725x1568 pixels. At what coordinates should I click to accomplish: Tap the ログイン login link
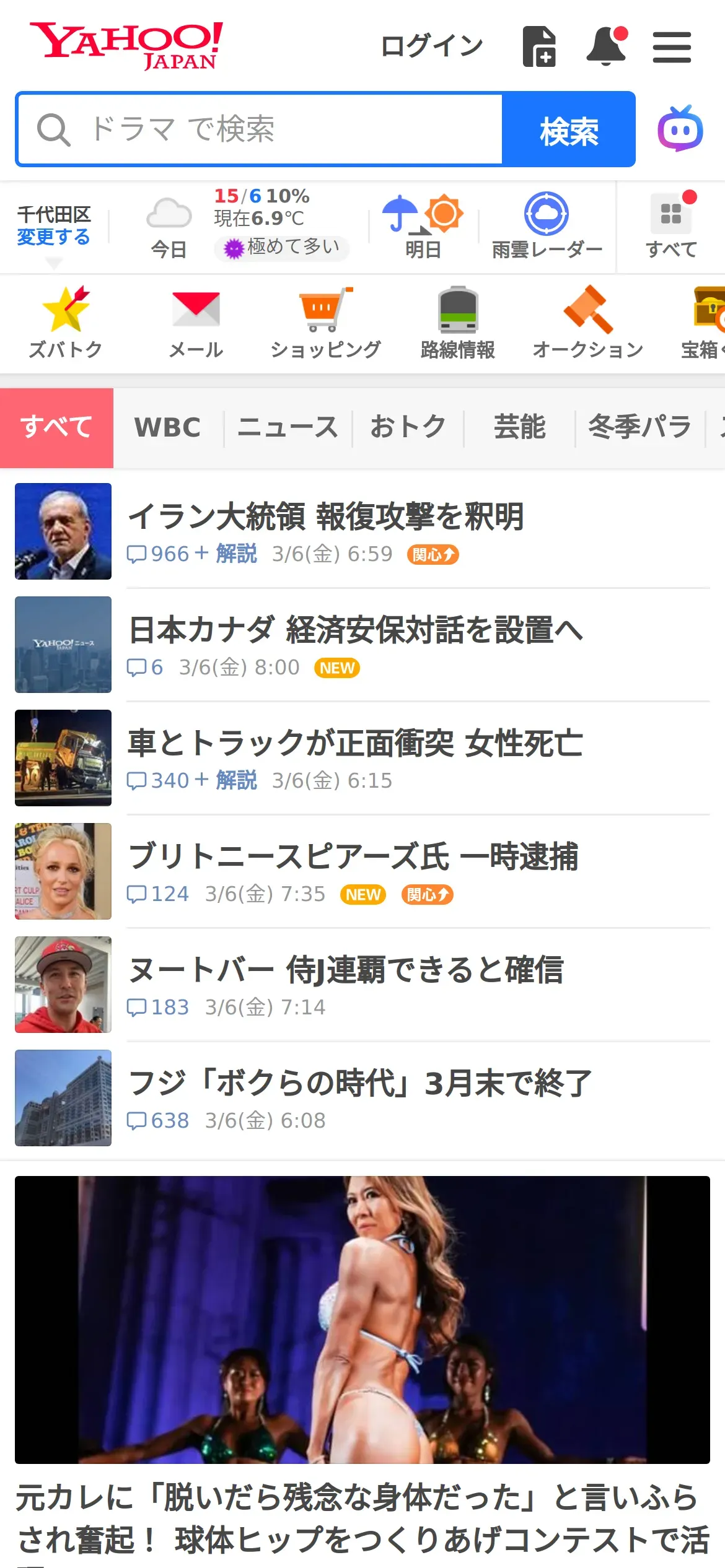pos(431,46)
